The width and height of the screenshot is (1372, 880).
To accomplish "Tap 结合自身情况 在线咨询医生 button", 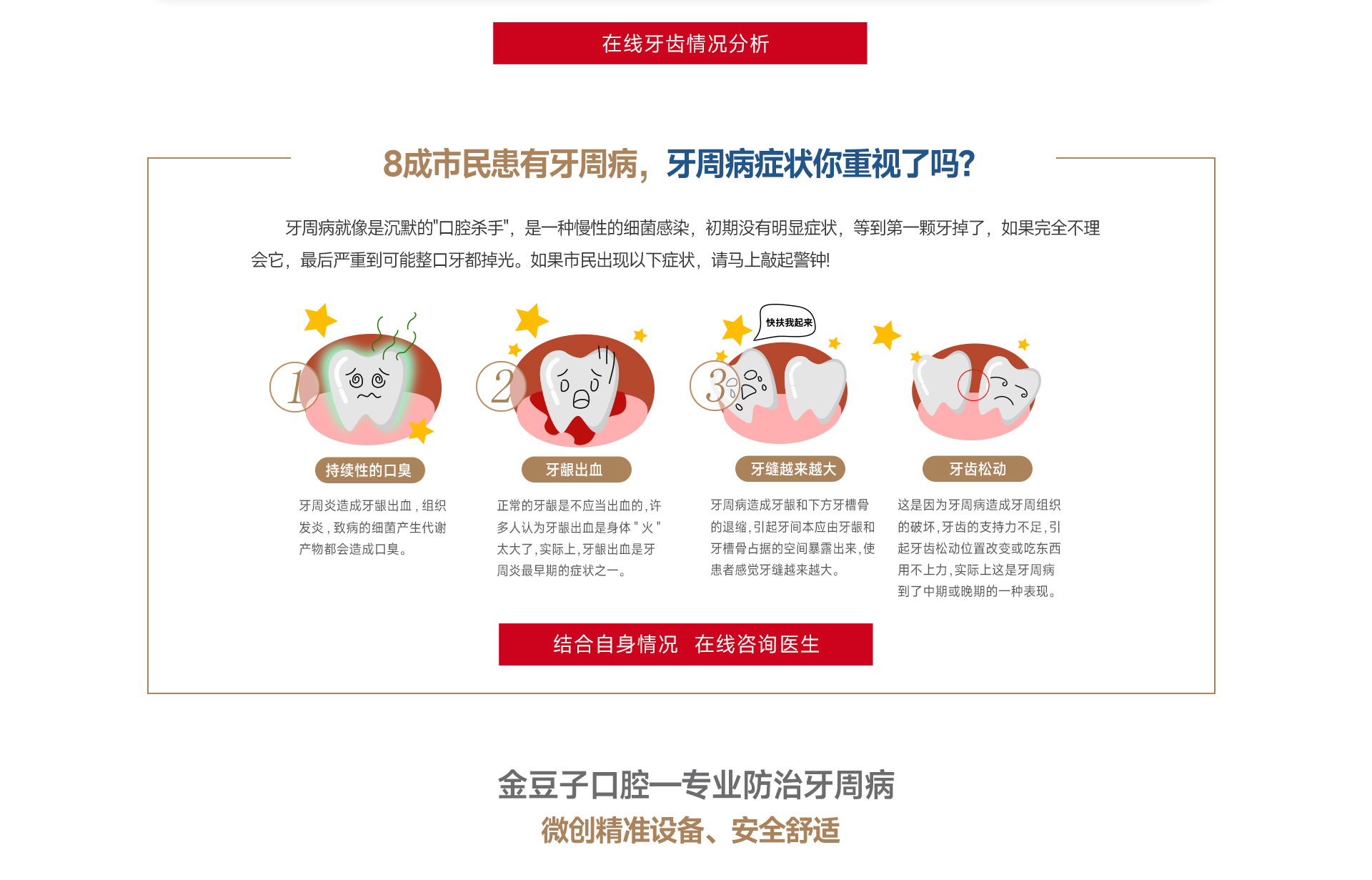I will pyautogui.click(x=685, y=644).
